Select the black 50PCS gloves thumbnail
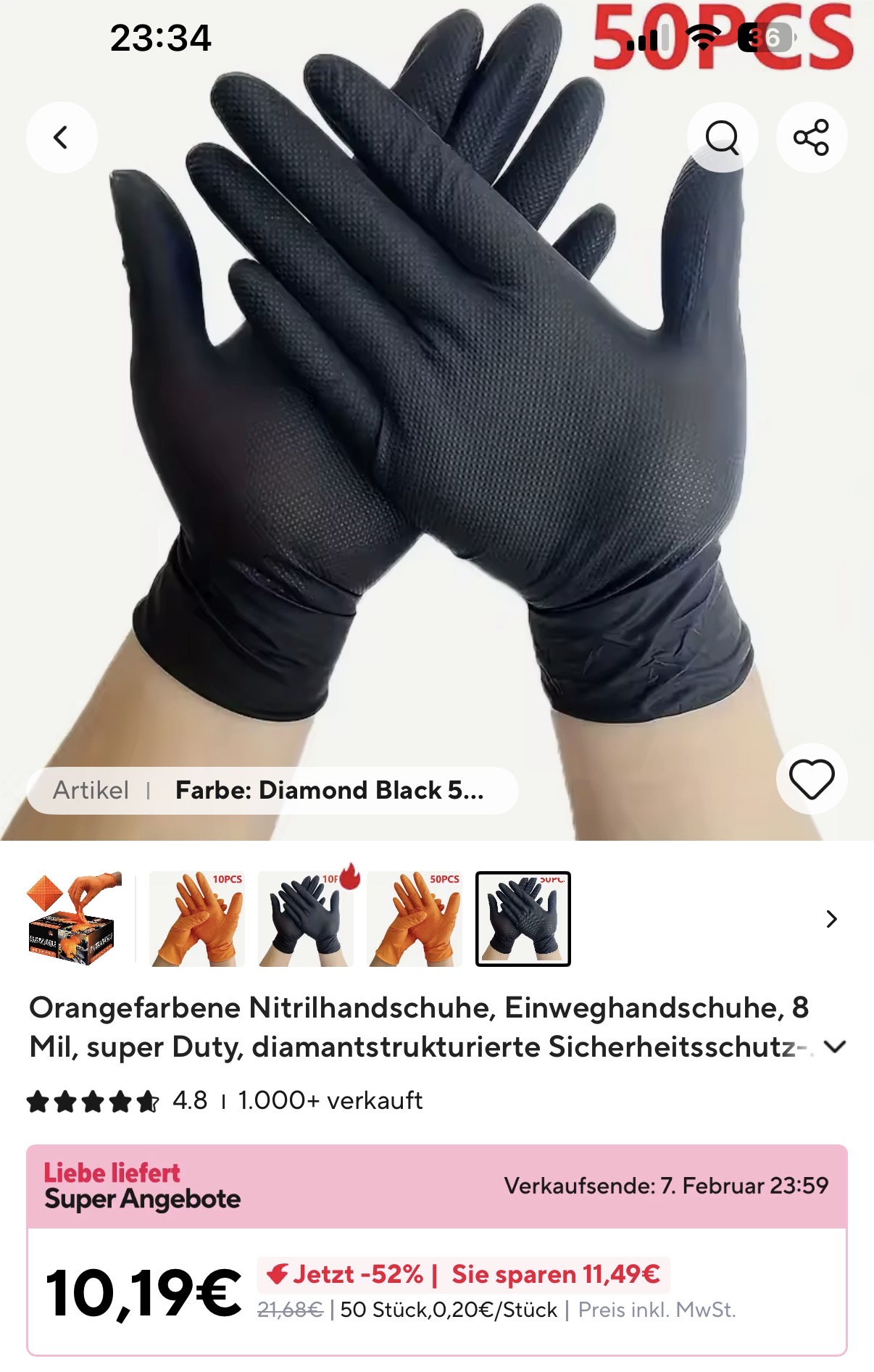This screenshot has height=1372, width=874. 523,918
